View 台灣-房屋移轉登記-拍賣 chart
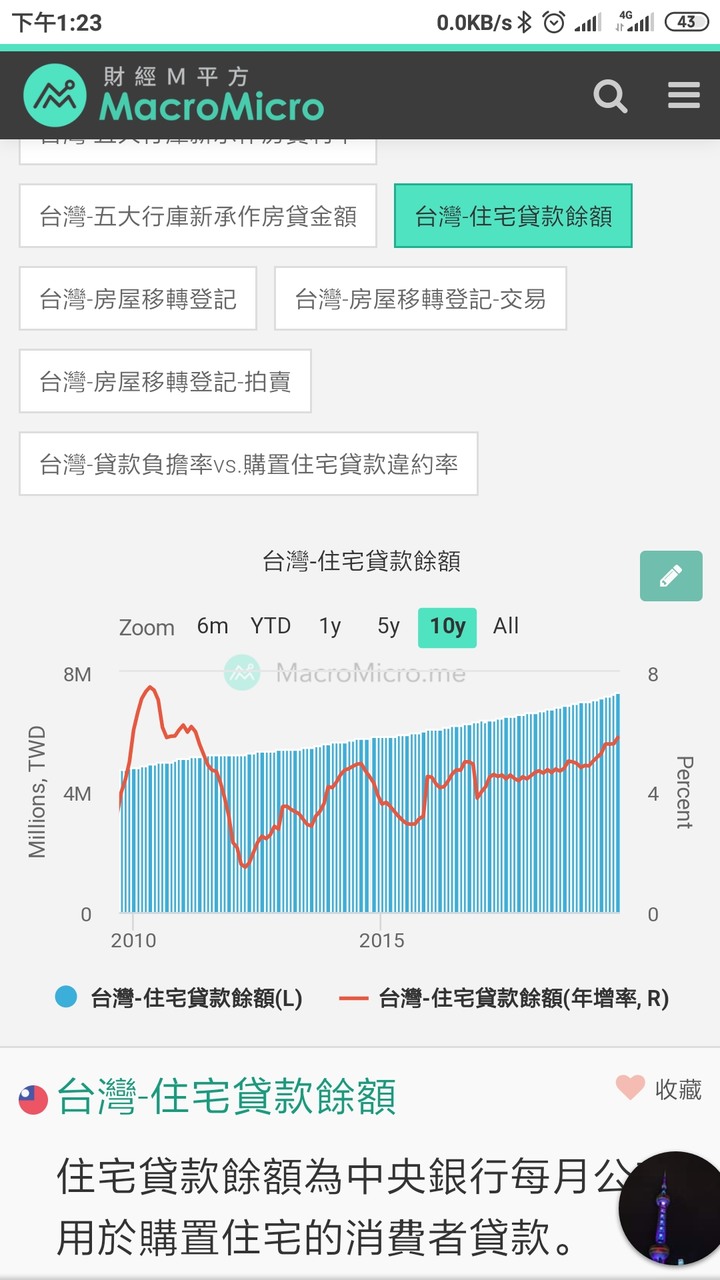720x1280 pixels. [x=165, y=381]
